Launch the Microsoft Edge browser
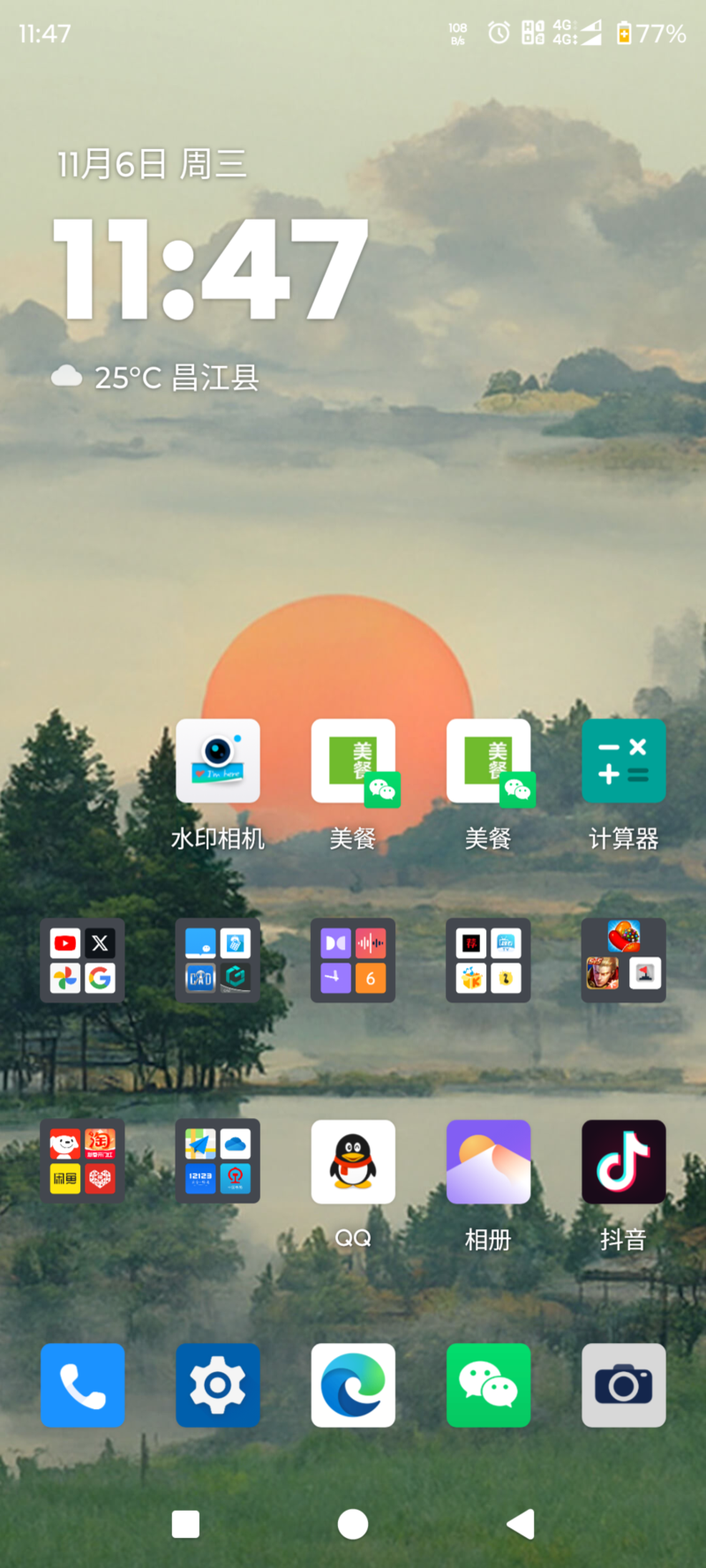The image size is (706, 1568). 353,1384
